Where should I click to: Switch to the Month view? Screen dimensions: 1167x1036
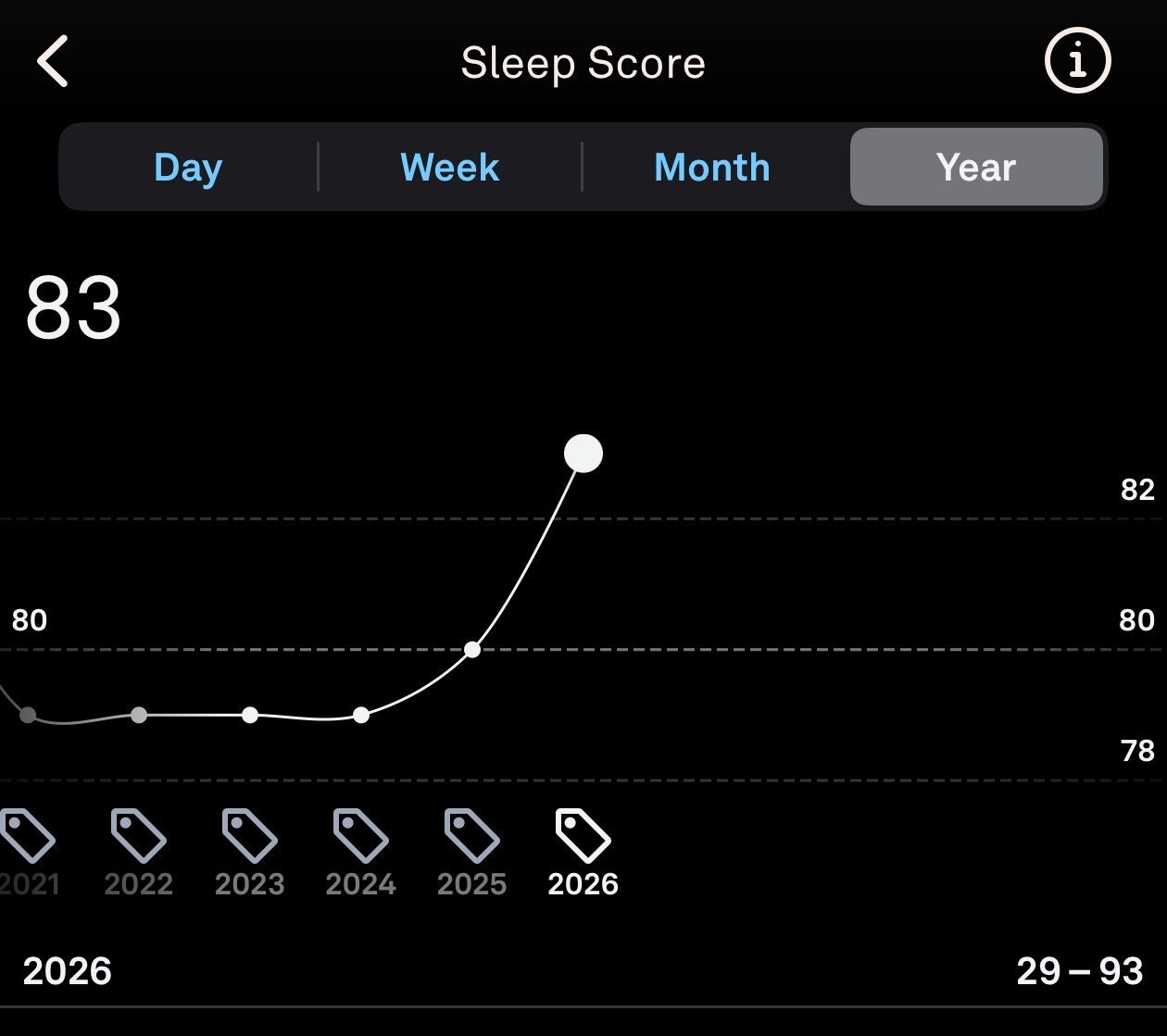712,168
